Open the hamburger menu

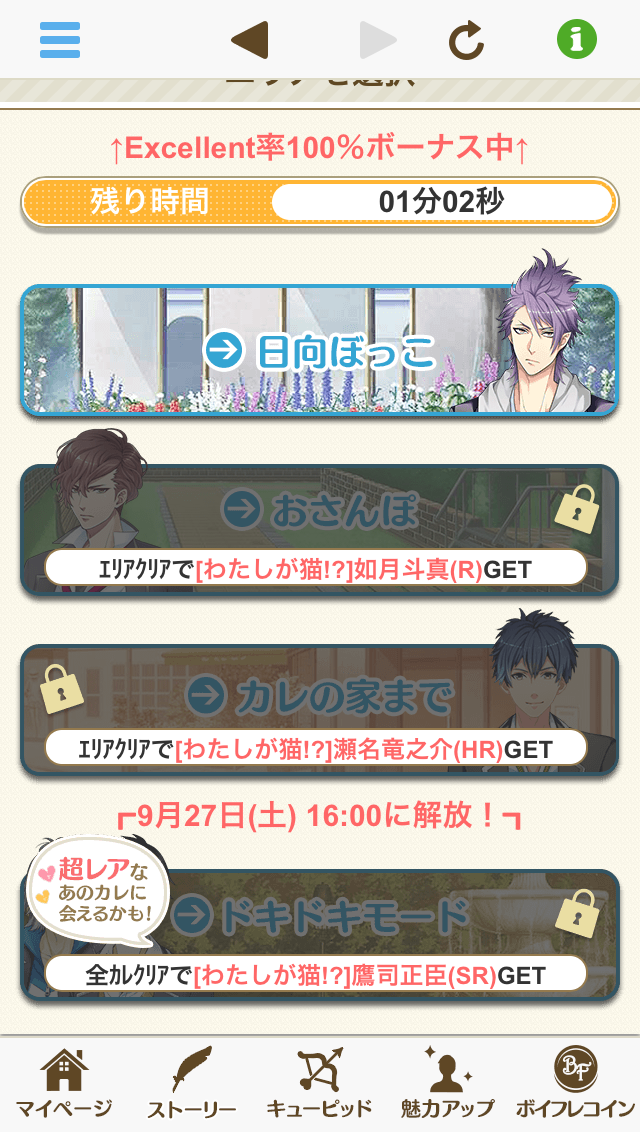pyautogui.click(x=60, y=40)
